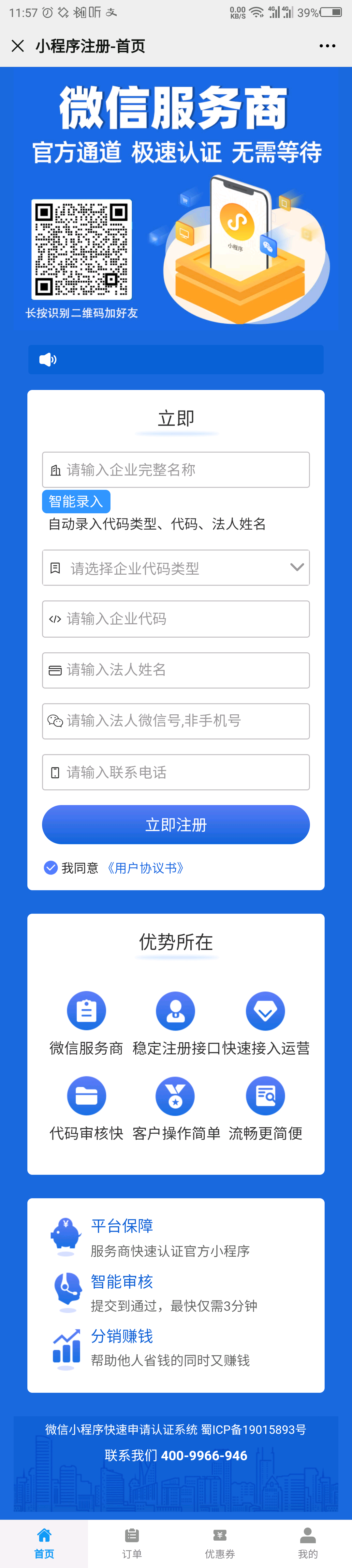Open the three-dot overflow menu
Image resolution: width=352 pixels, height=1568 pixels.
327,46
